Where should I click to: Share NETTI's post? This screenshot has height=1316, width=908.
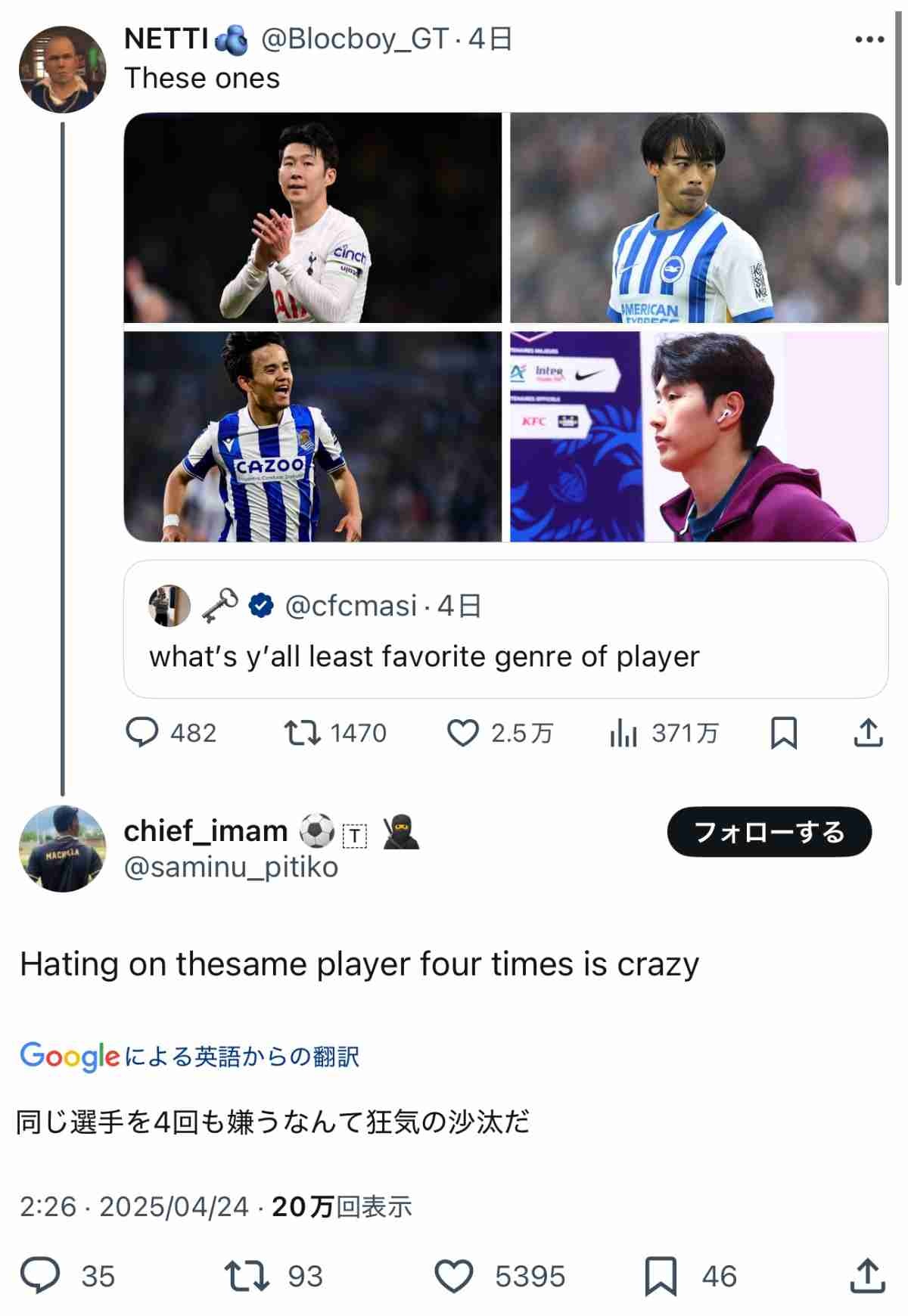868,732
